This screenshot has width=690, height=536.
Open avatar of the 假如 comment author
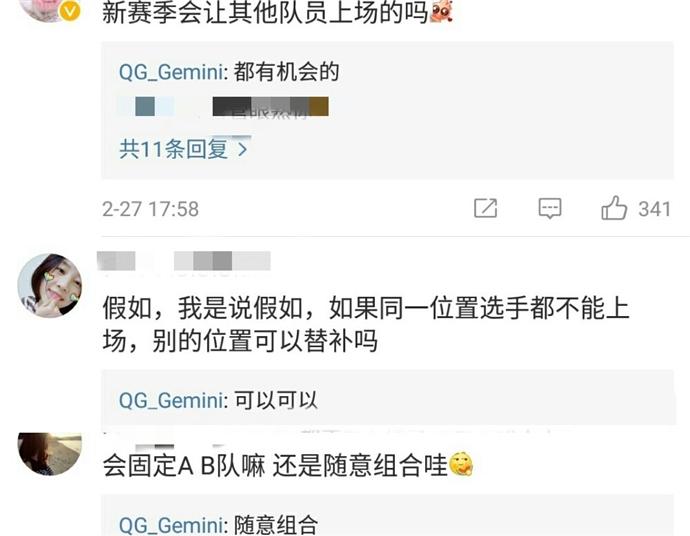49,285
